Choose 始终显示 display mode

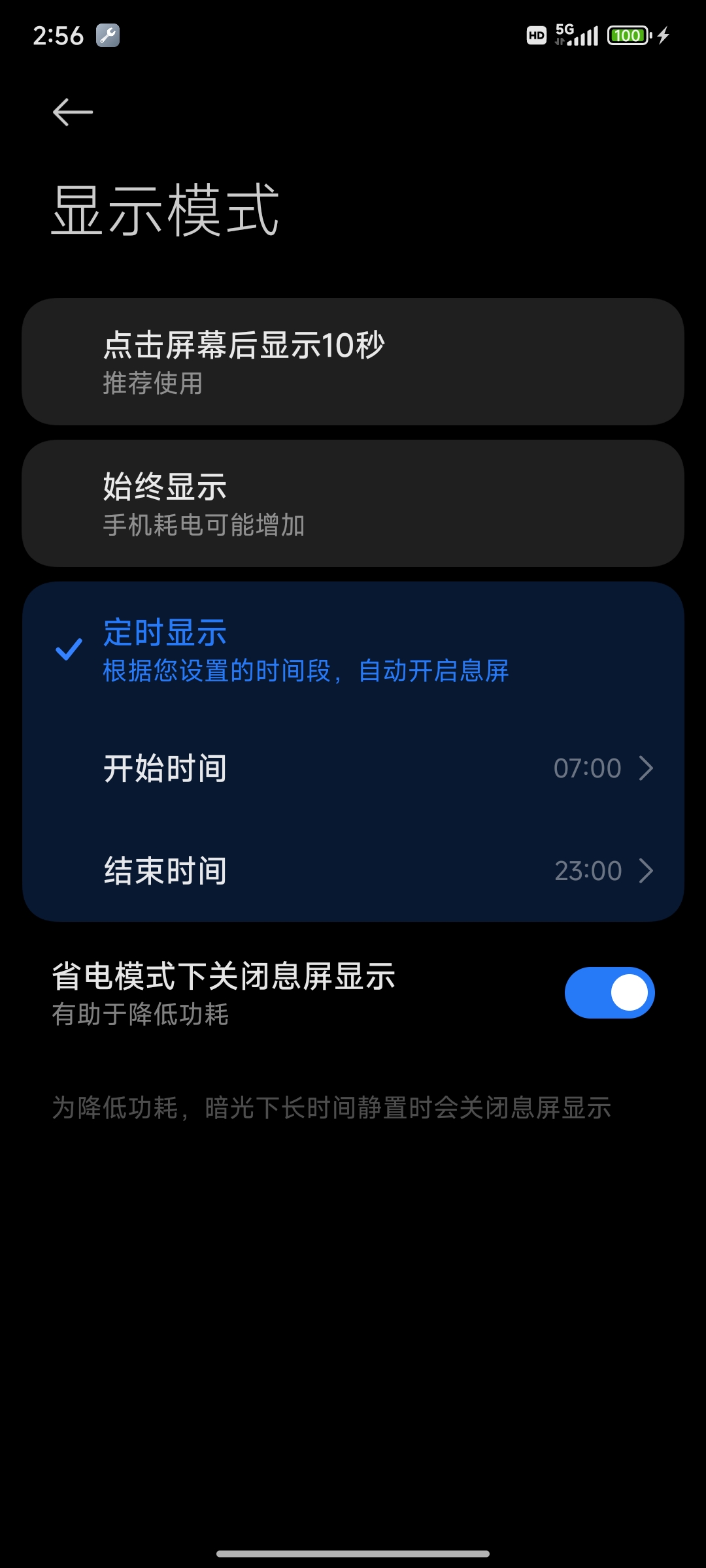tap(353, 503)
